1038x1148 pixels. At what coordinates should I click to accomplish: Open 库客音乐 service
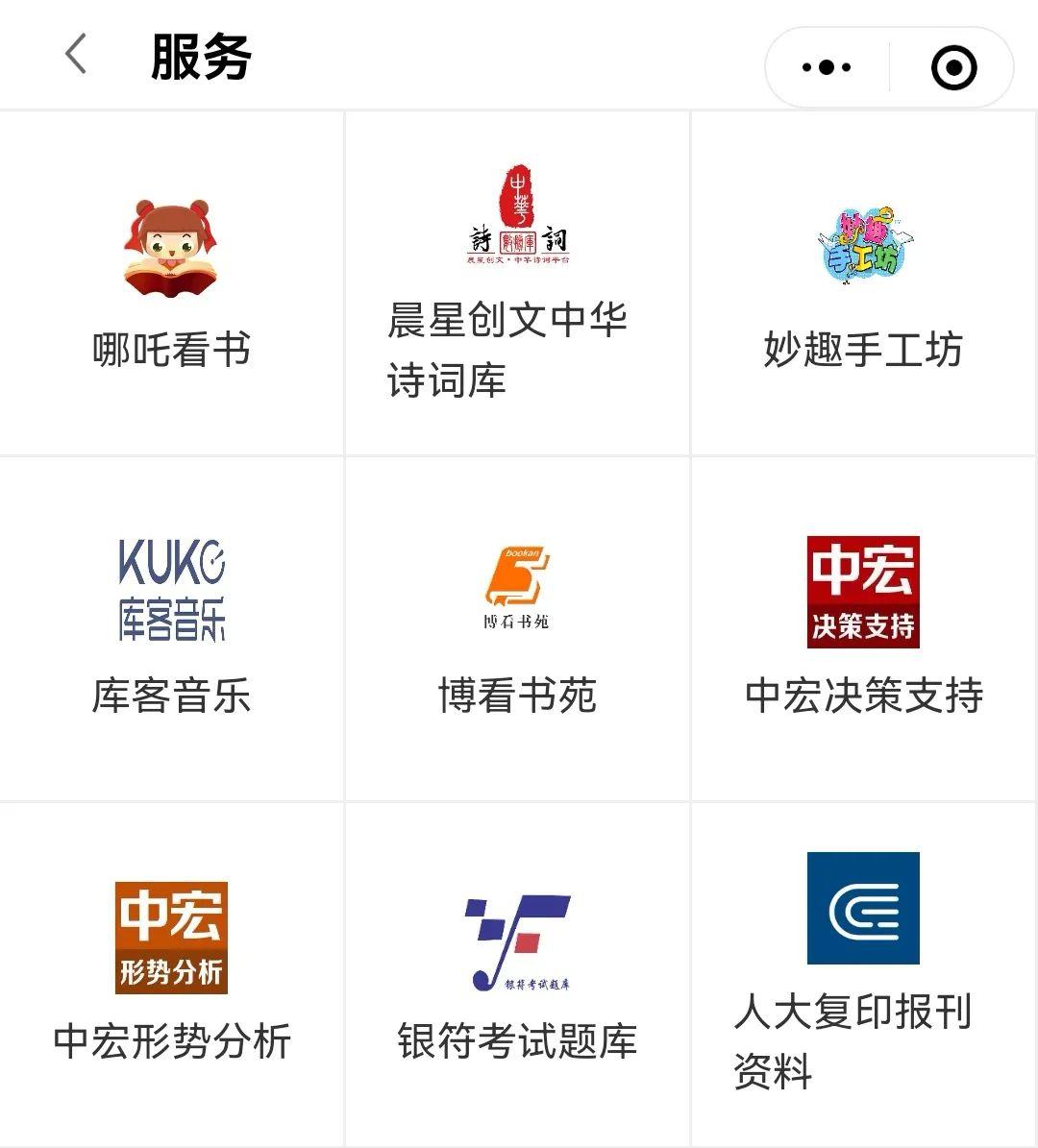[x=171, y=629]
